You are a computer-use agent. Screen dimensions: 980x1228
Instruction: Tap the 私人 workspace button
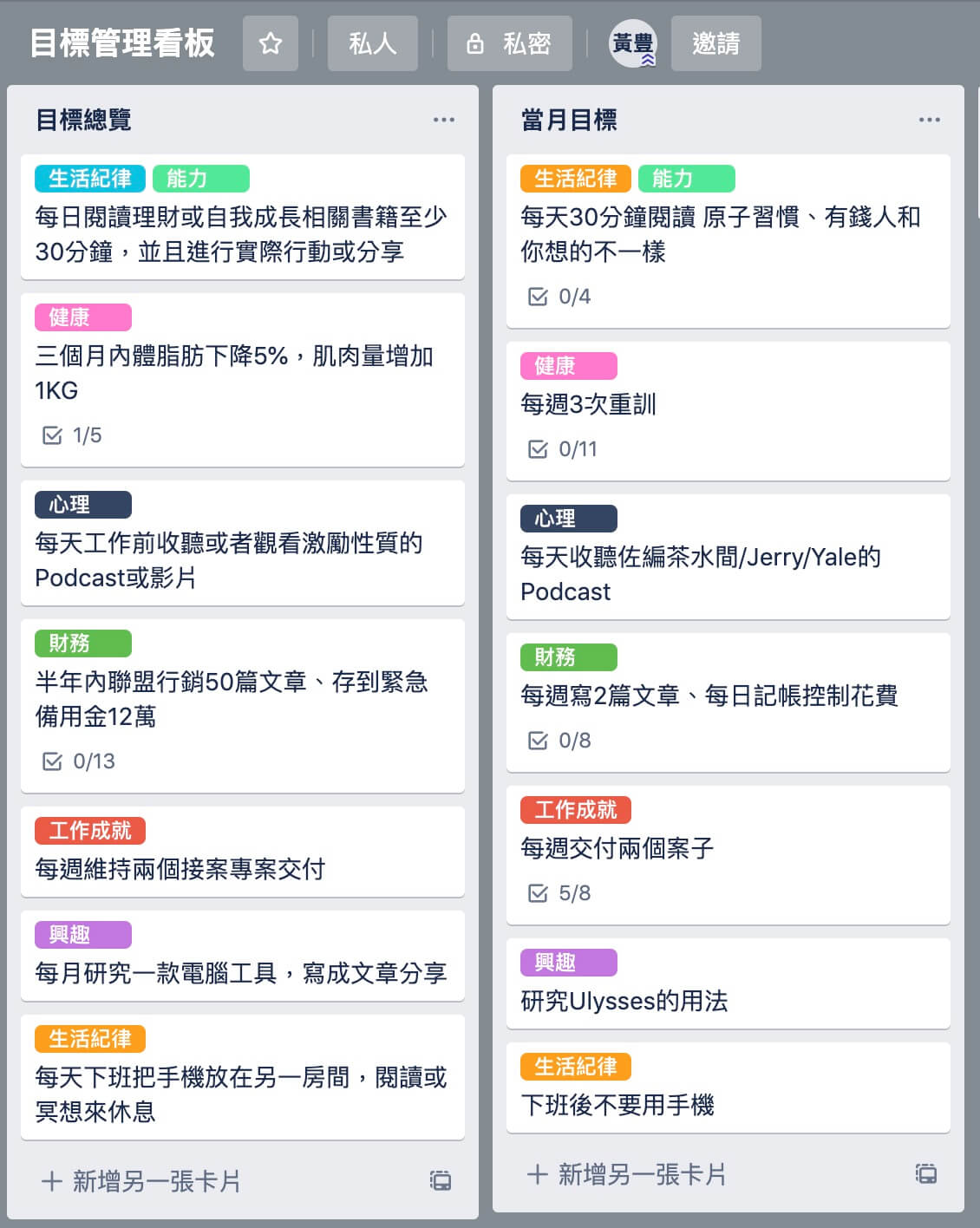[x=372, y=43]
